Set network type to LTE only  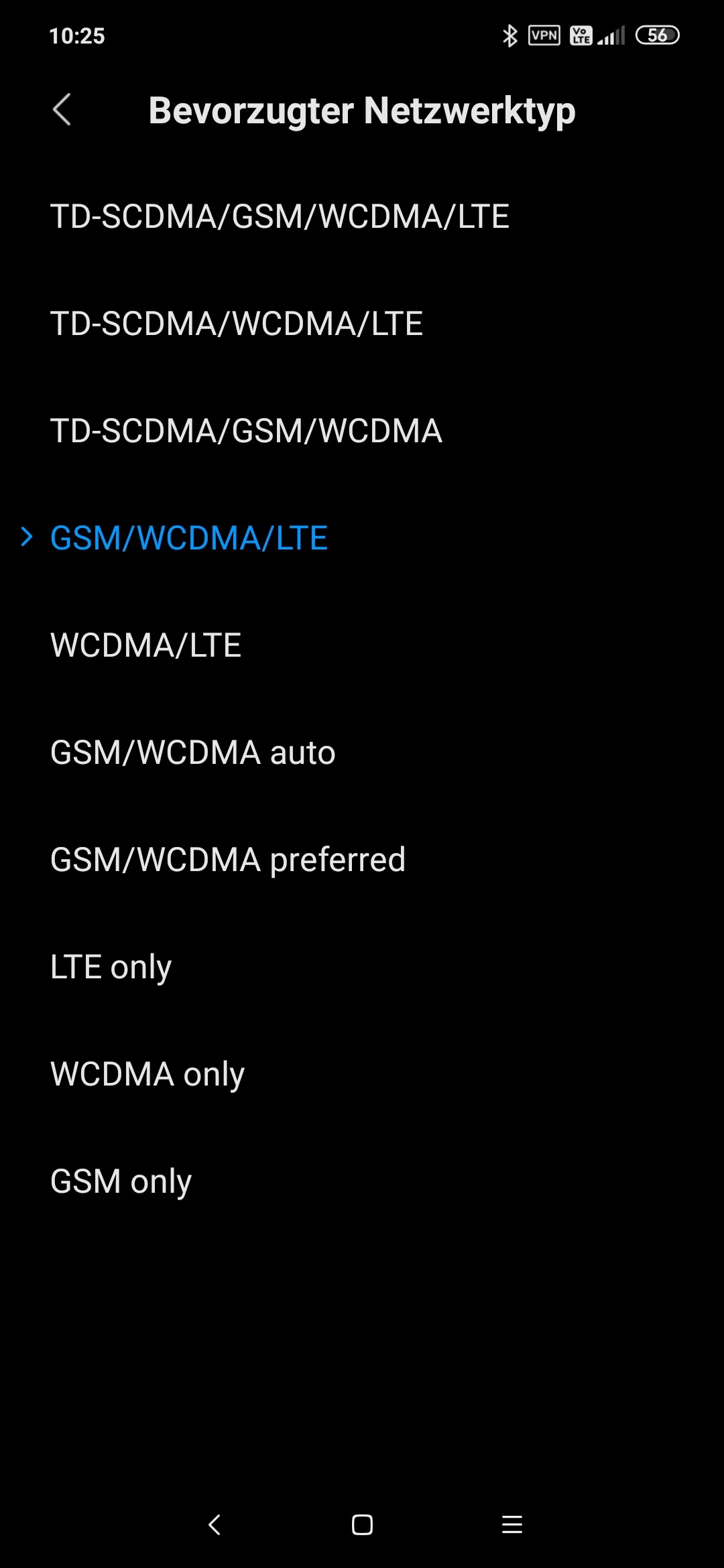click(x=362, y=967)
